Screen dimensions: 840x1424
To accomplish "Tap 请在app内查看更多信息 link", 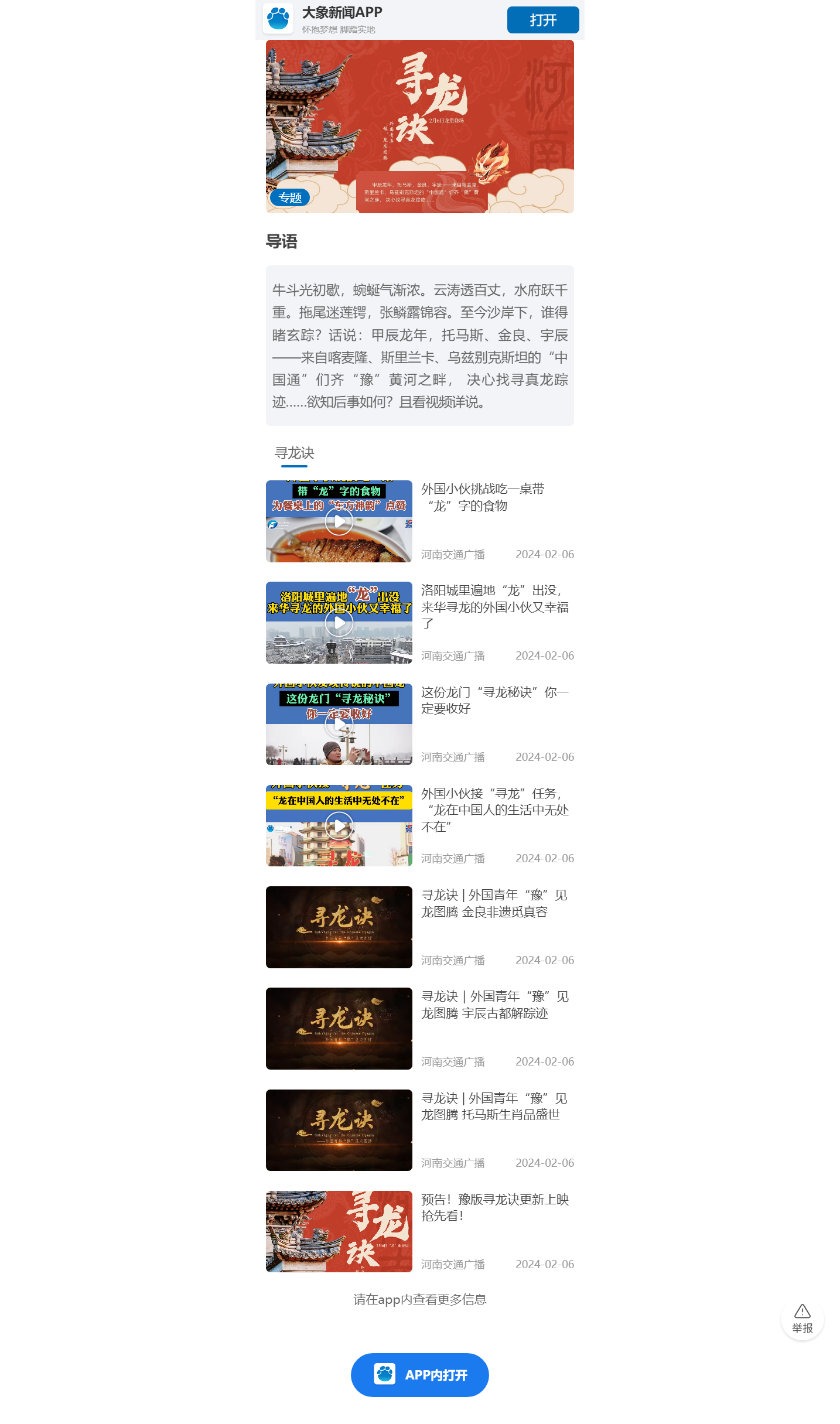I will point(419,1299).
